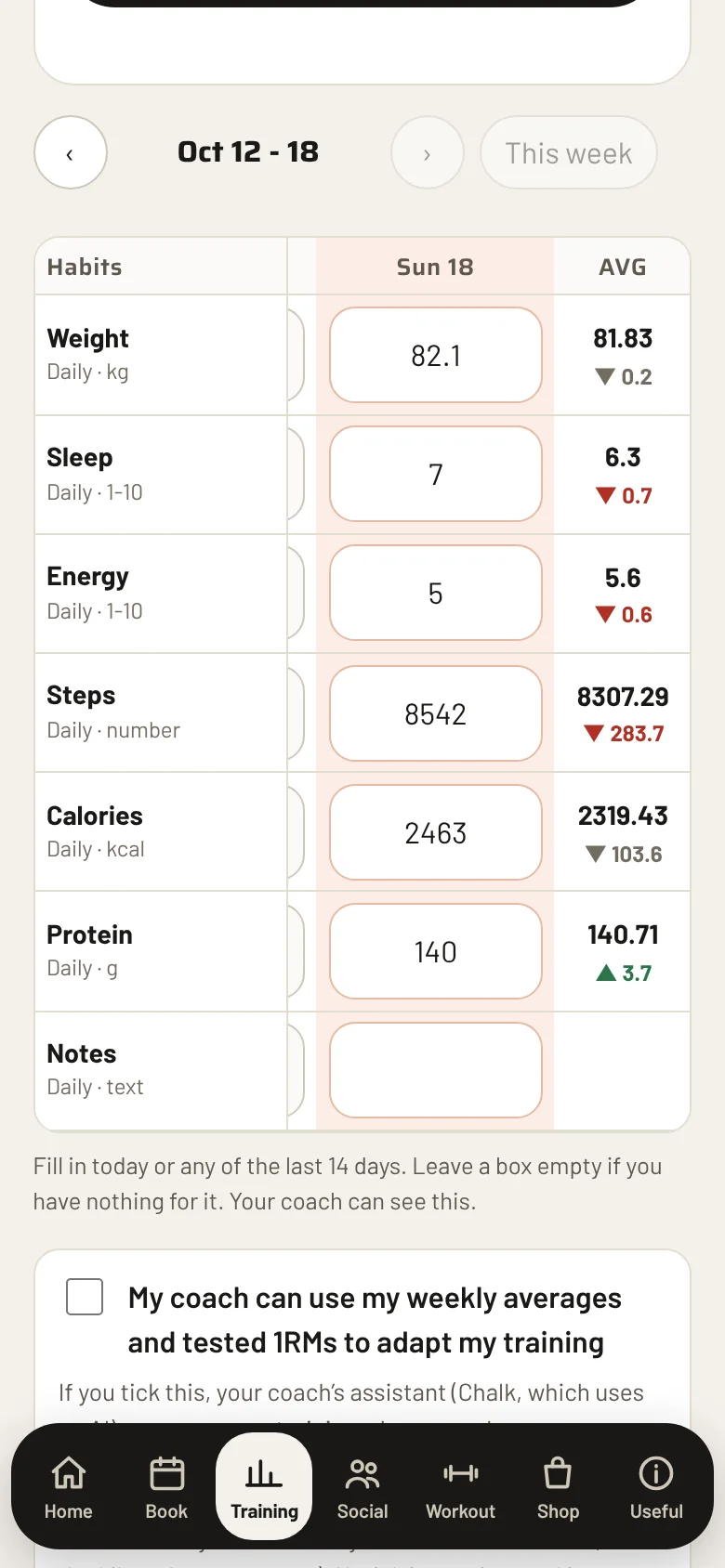Edit Sunday's Energy value 5
This screenshot has width=725, height=1568.
[x=435, y=593]
